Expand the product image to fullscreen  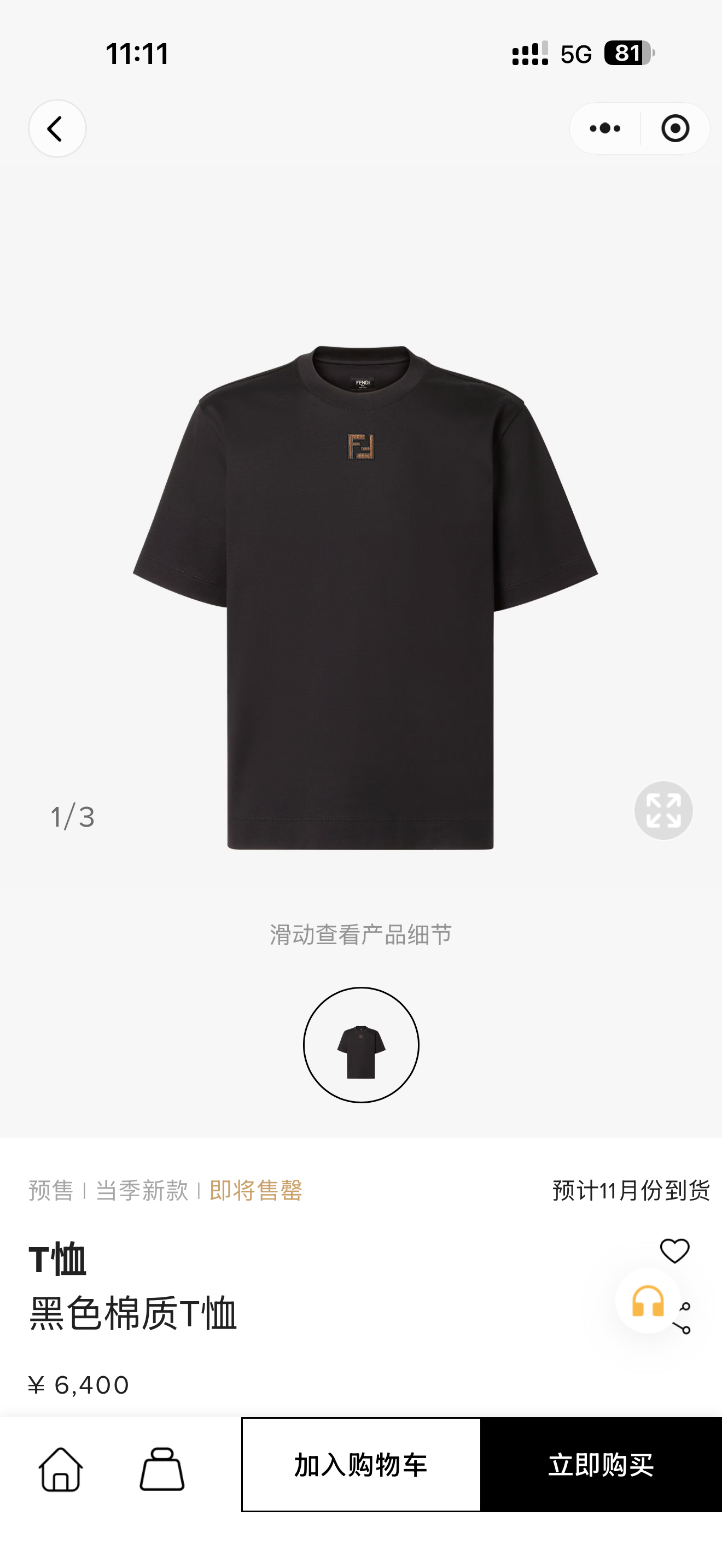663,810
